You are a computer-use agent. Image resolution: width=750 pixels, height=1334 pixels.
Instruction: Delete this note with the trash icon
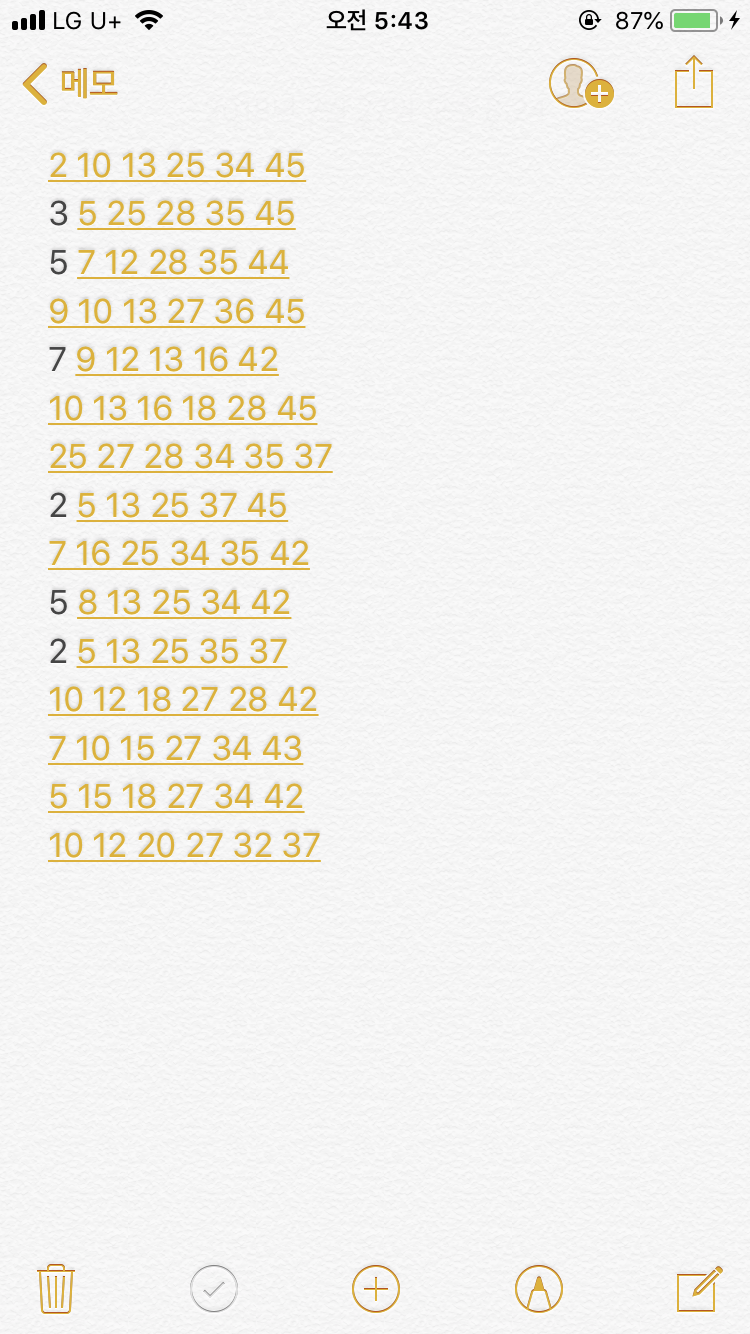[56, 1288]
